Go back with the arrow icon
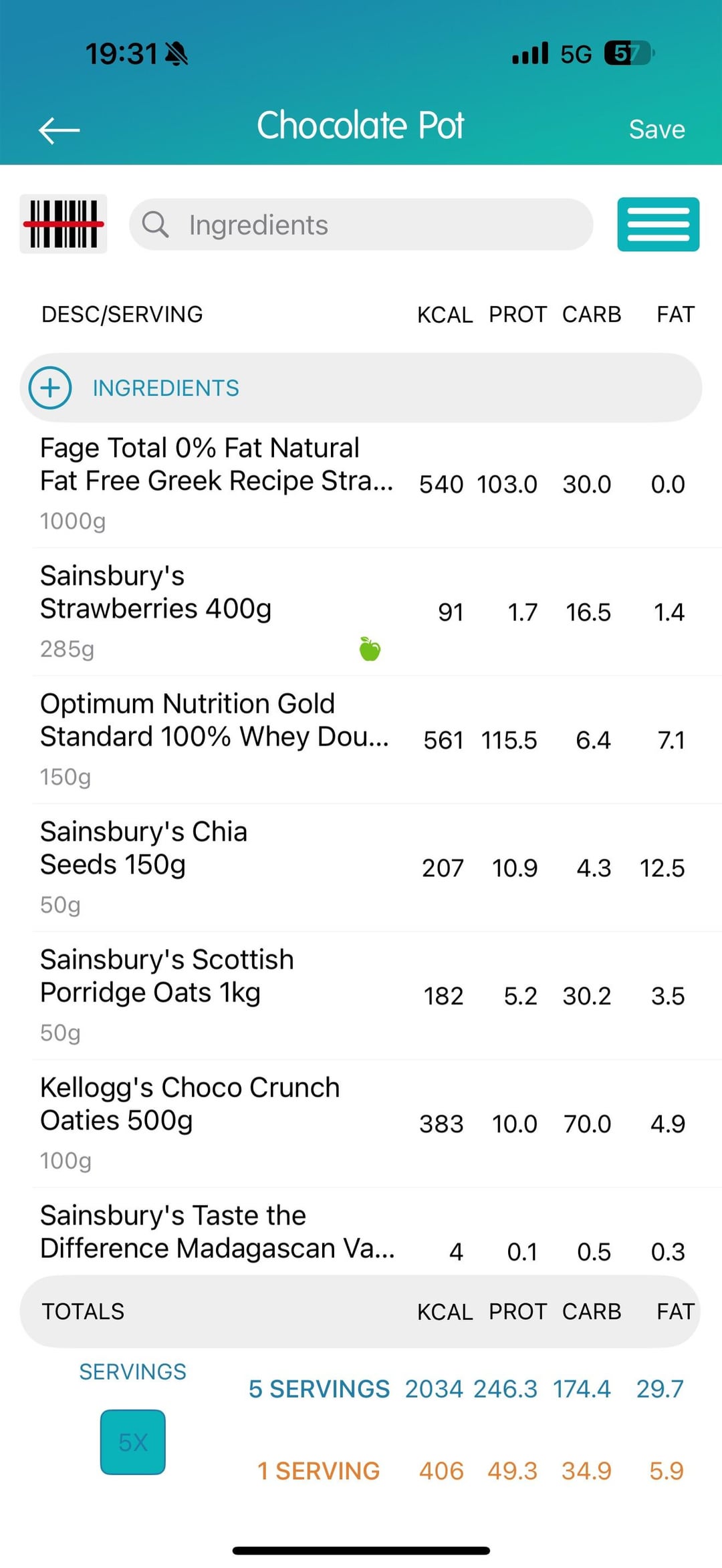 click(x=59, y=130)
